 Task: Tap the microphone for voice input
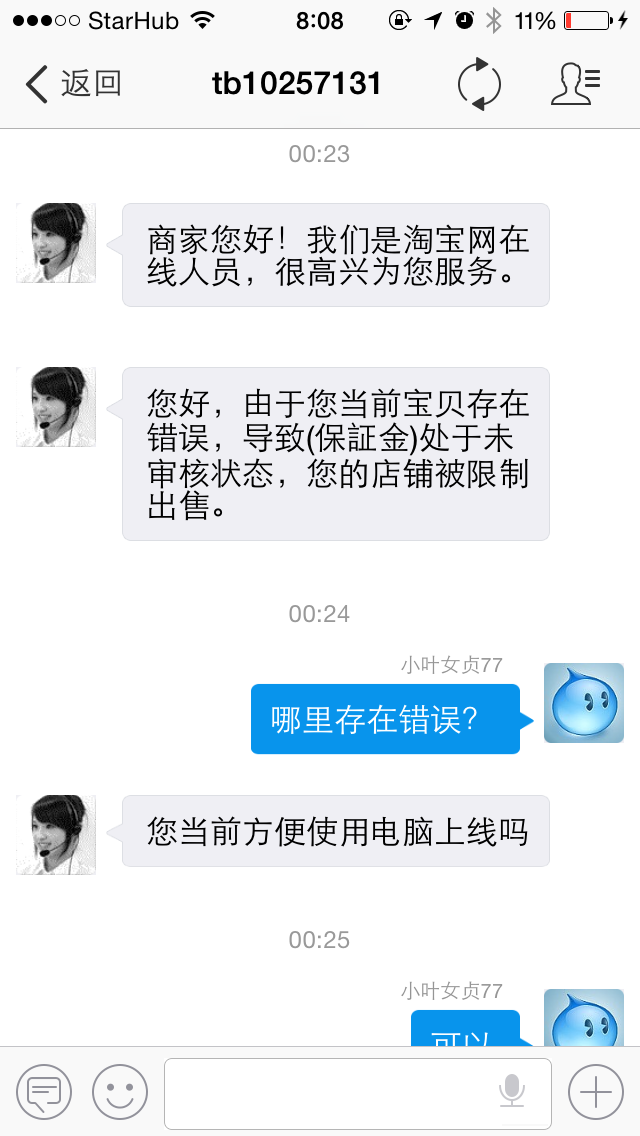512,1092
